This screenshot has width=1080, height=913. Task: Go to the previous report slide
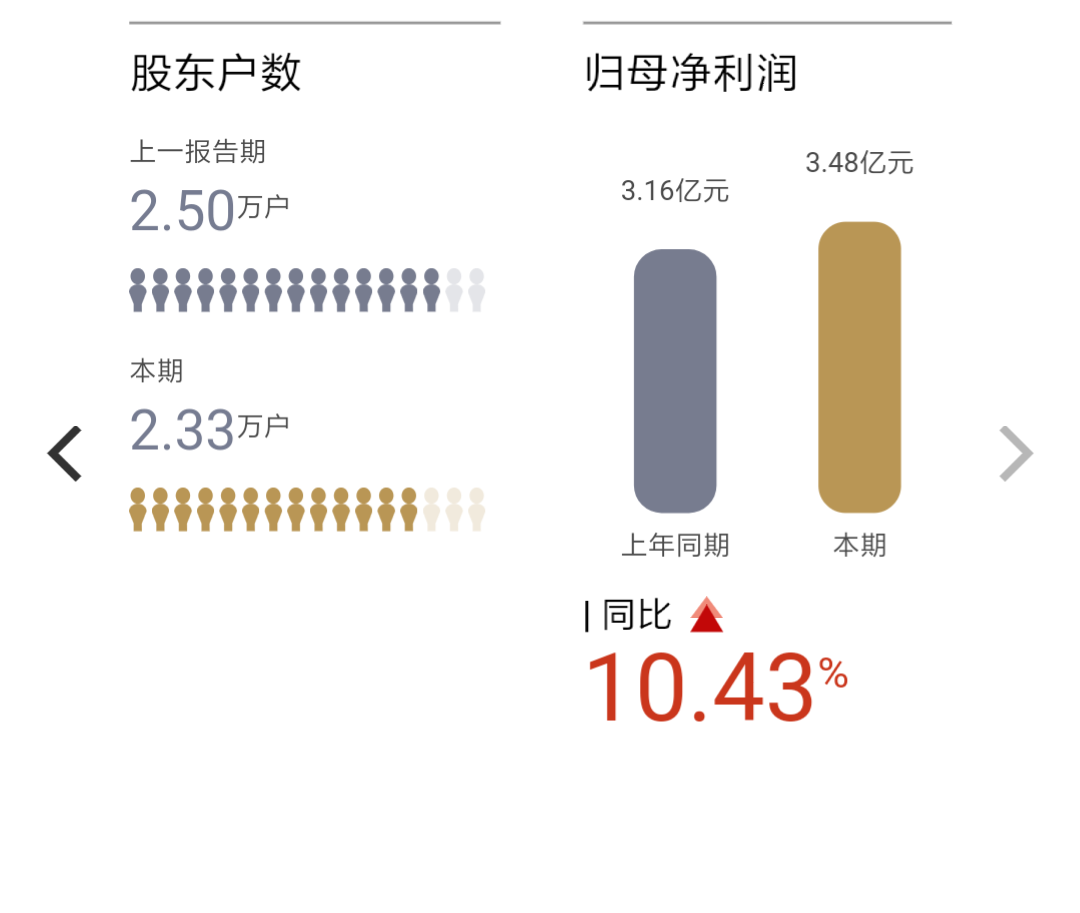[65, 453]
